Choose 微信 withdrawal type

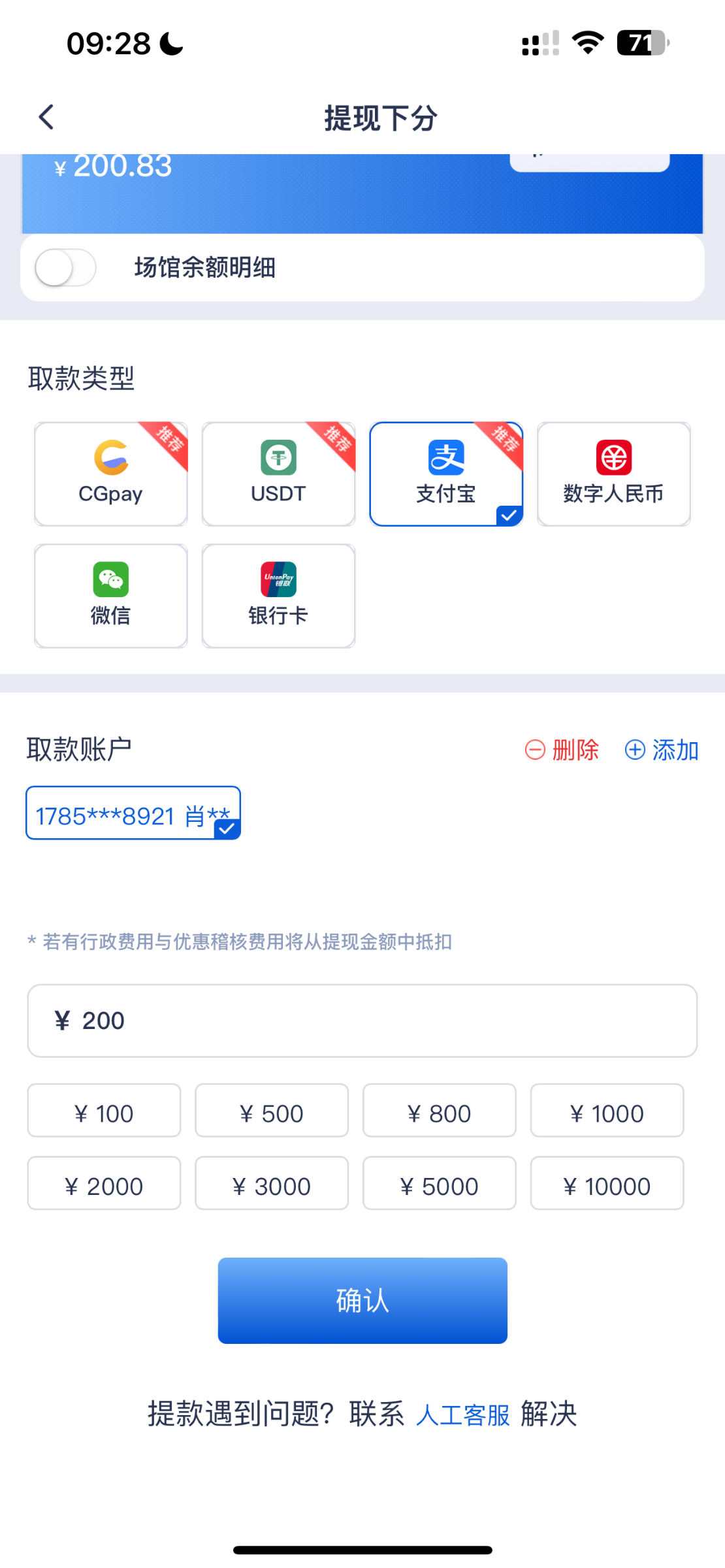pos(111,596)
